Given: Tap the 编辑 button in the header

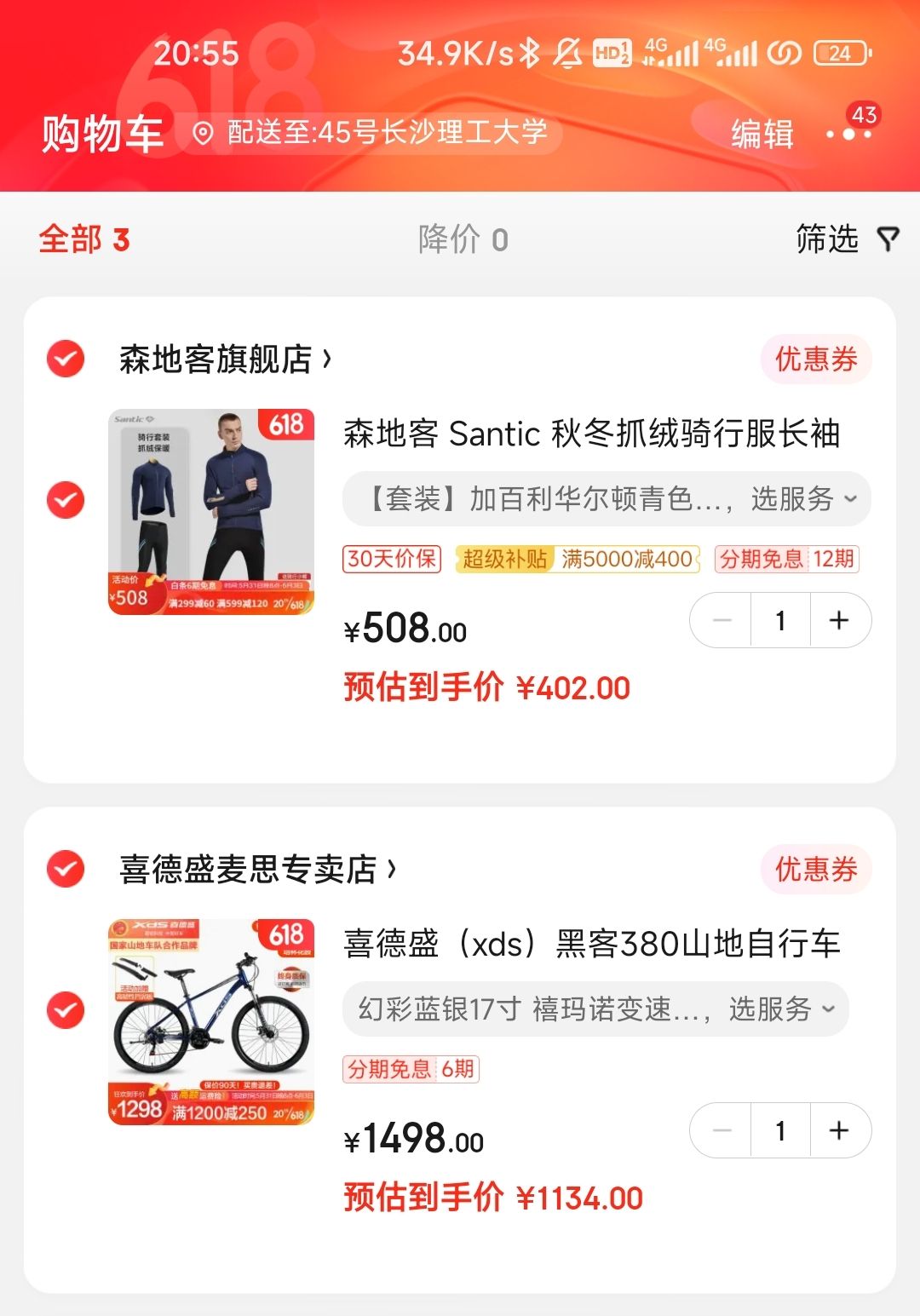Looking at the screenshot, I should coord(761,133).
